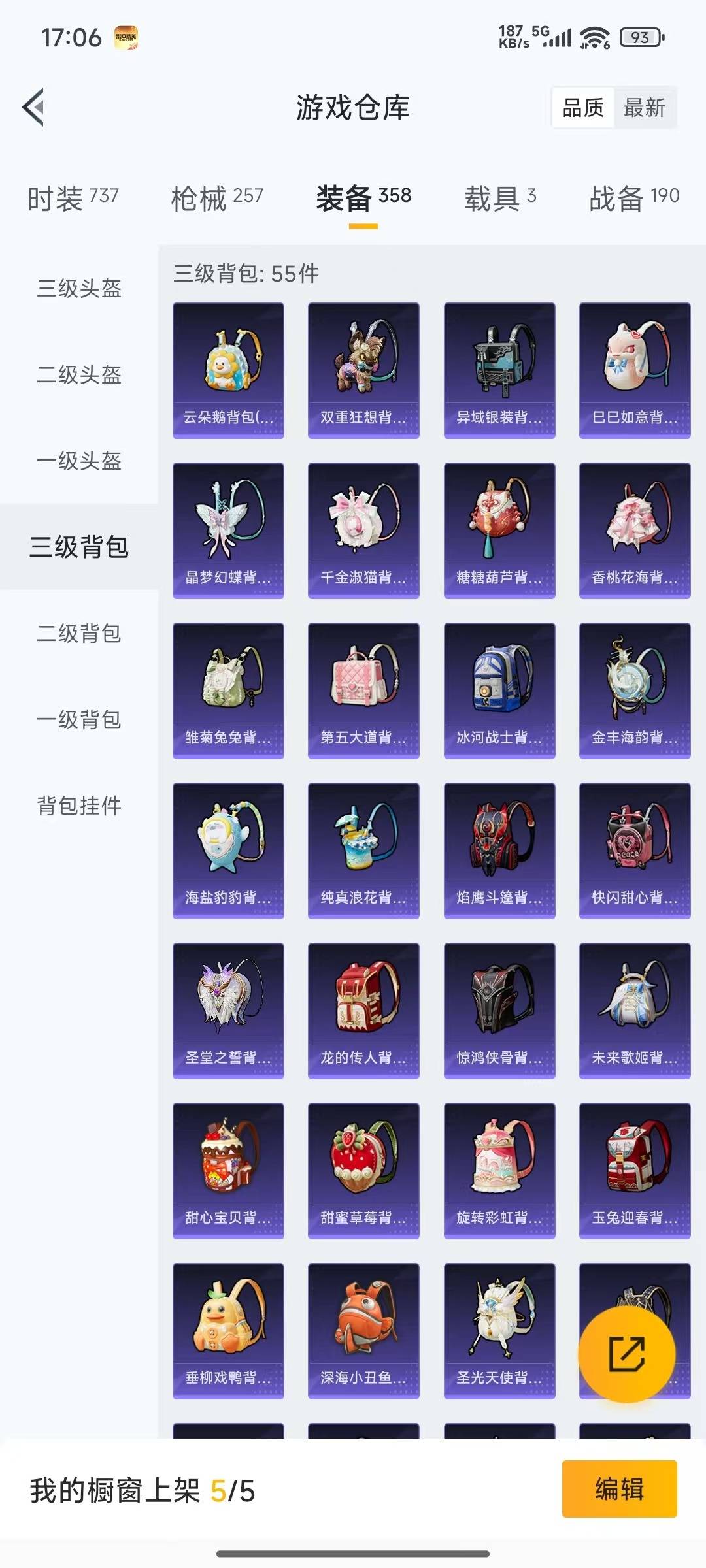Switch sorting to 最新
Screen dimensions: 706x1568
(x=644, y=108)
